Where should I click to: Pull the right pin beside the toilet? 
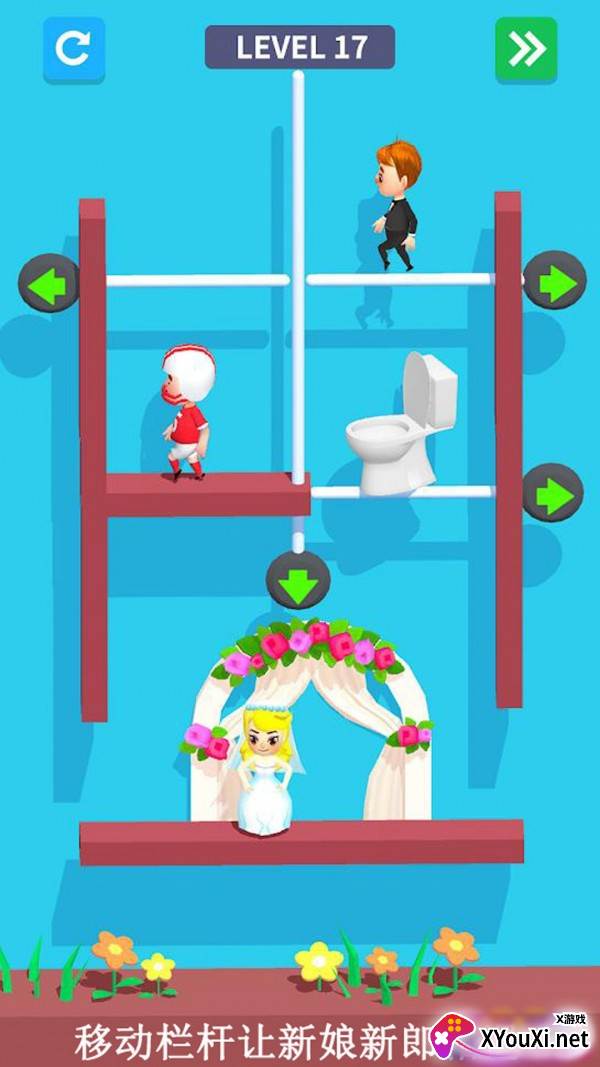click(552, 492)
